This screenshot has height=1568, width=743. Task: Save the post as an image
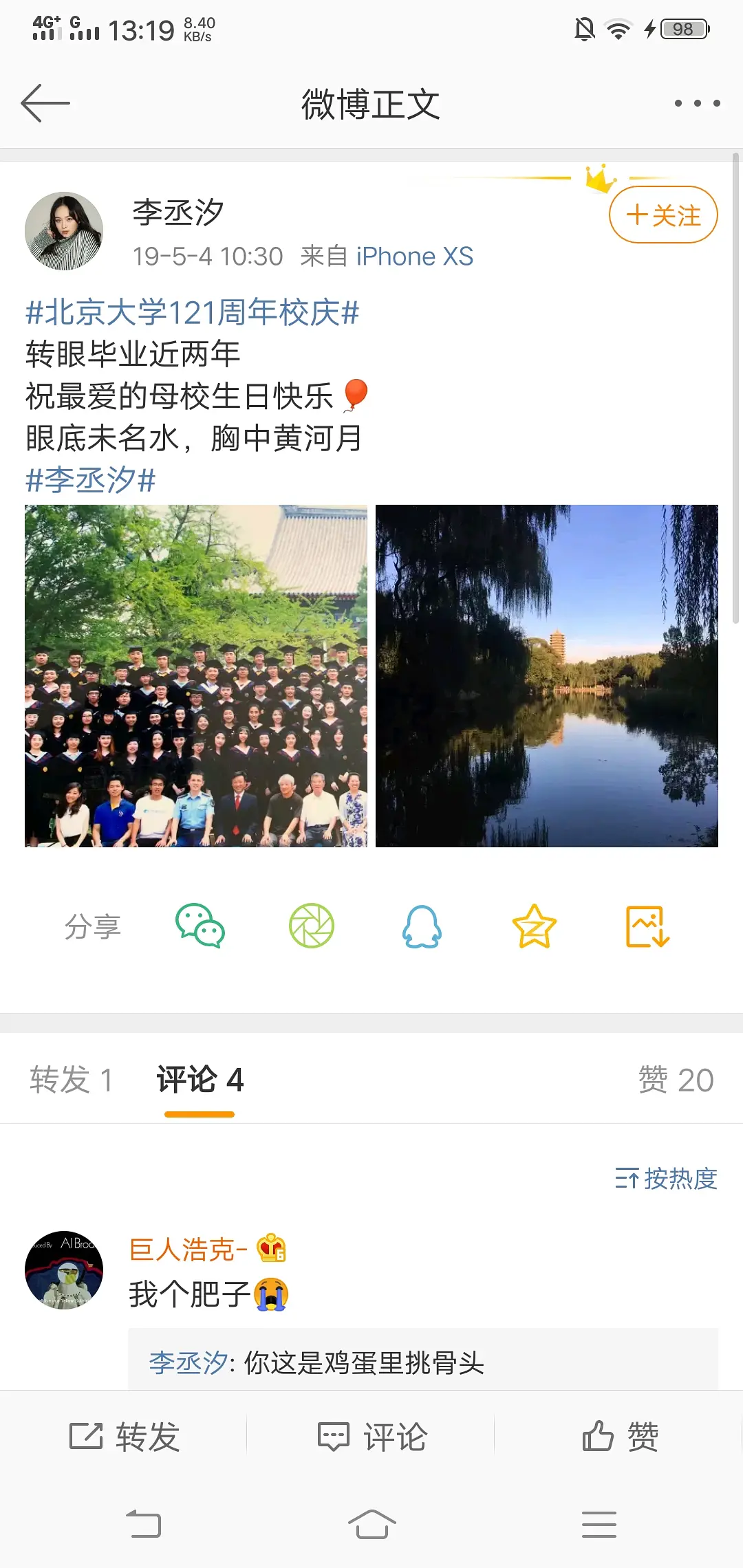(647, 926)
